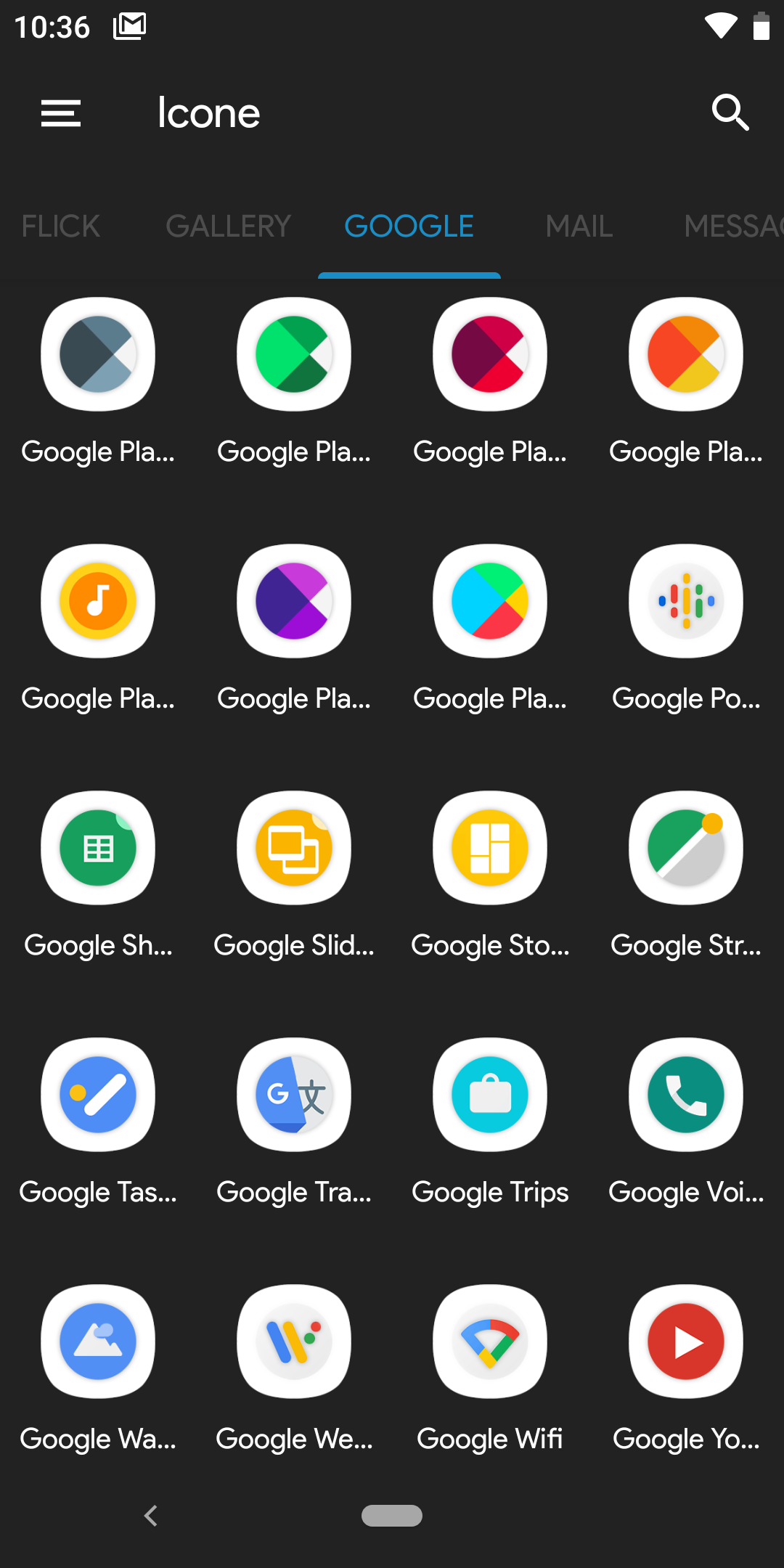Select the Google Street View icon

click(x=686, y=848)
